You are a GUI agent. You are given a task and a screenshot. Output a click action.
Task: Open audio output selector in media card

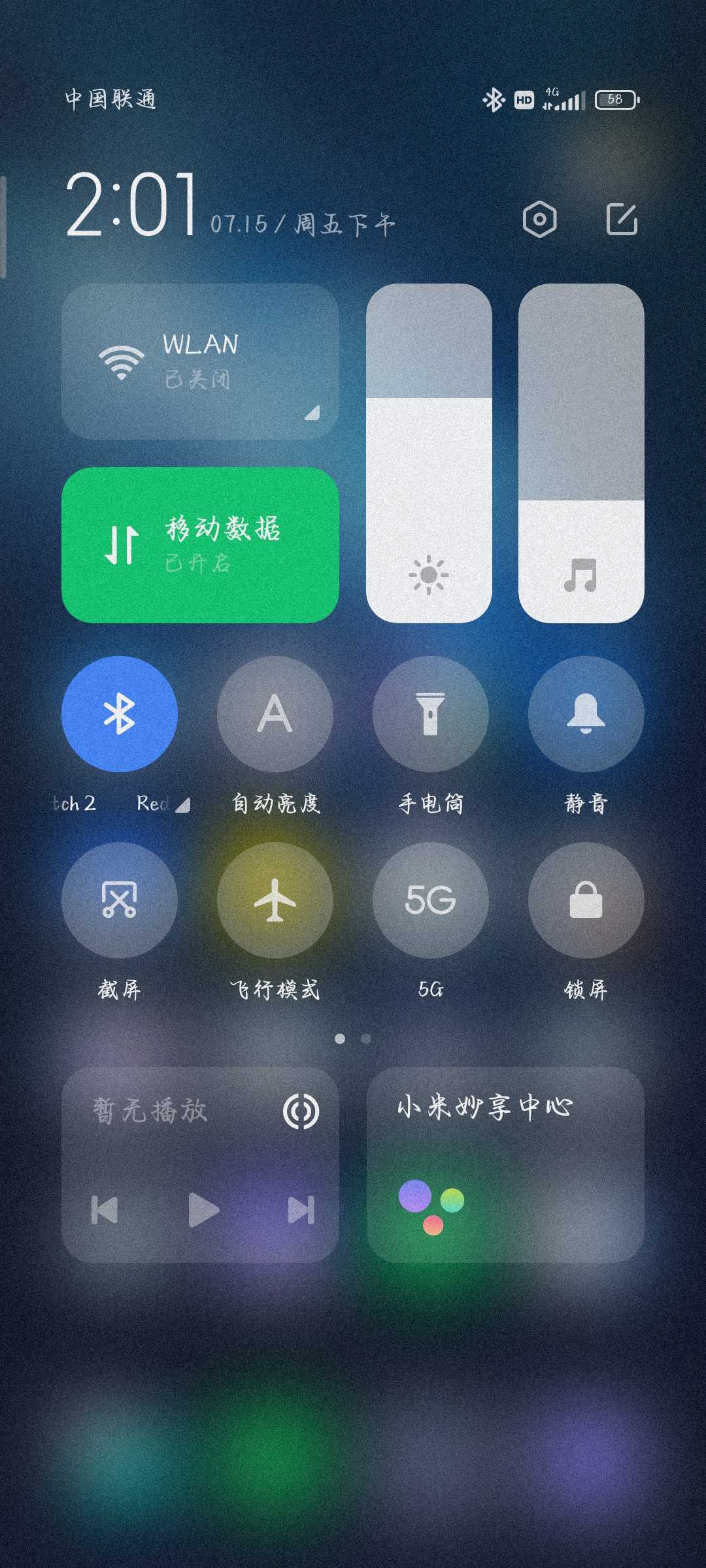pyautogui.click(x=301, y=1111)
